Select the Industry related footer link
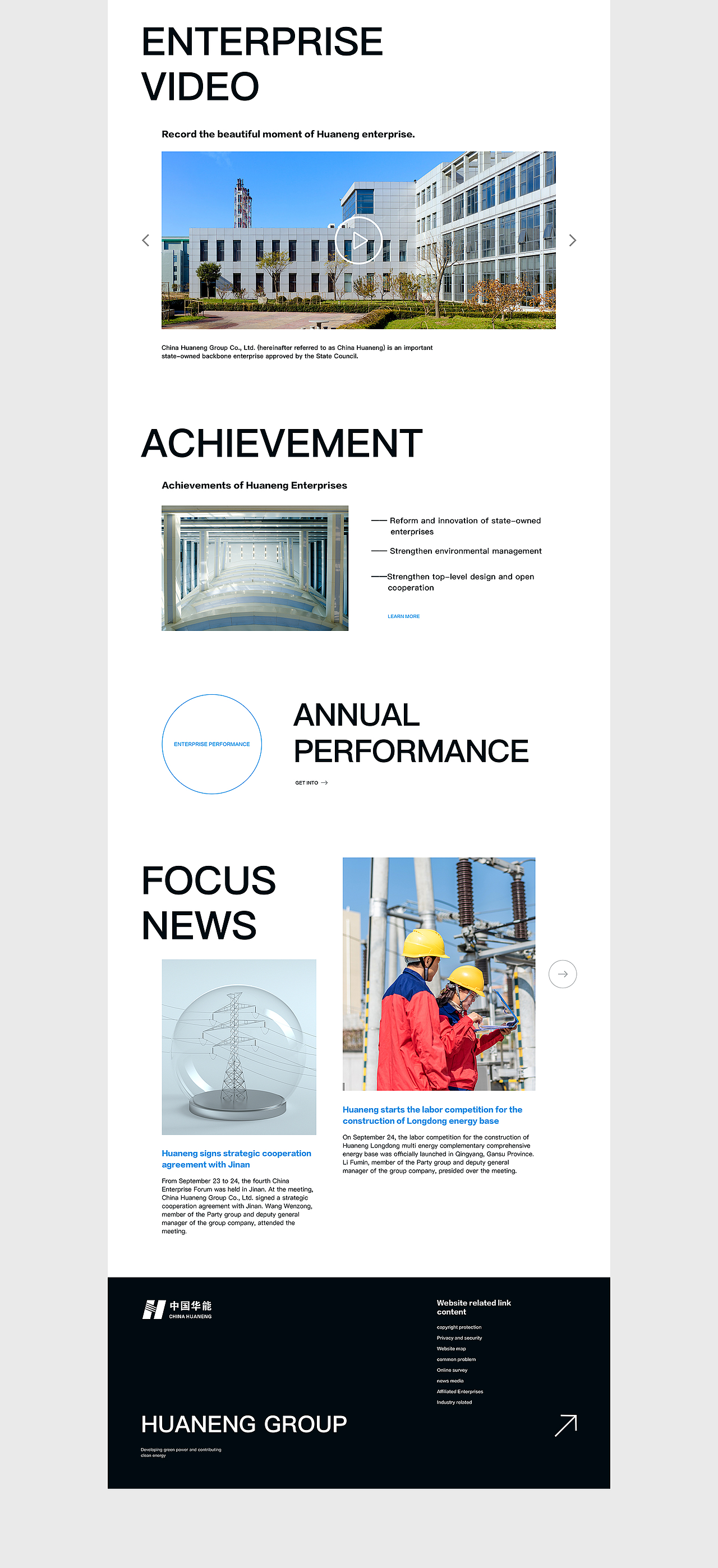718x1568 pixels. click(454, 1402)
